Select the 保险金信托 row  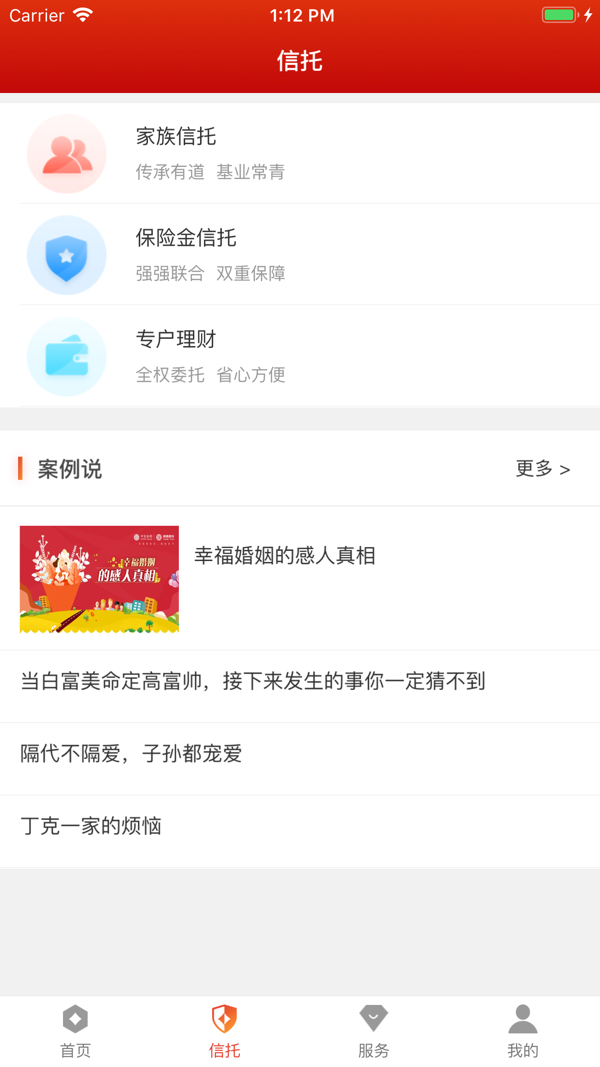click(300, 255)
